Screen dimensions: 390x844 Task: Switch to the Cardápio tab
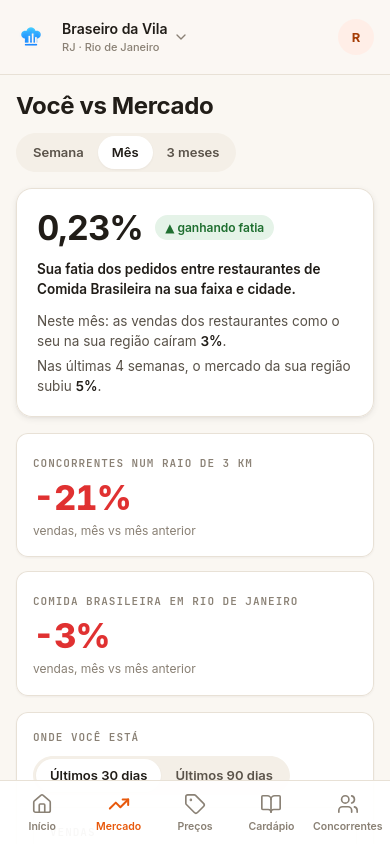(271, 813)
